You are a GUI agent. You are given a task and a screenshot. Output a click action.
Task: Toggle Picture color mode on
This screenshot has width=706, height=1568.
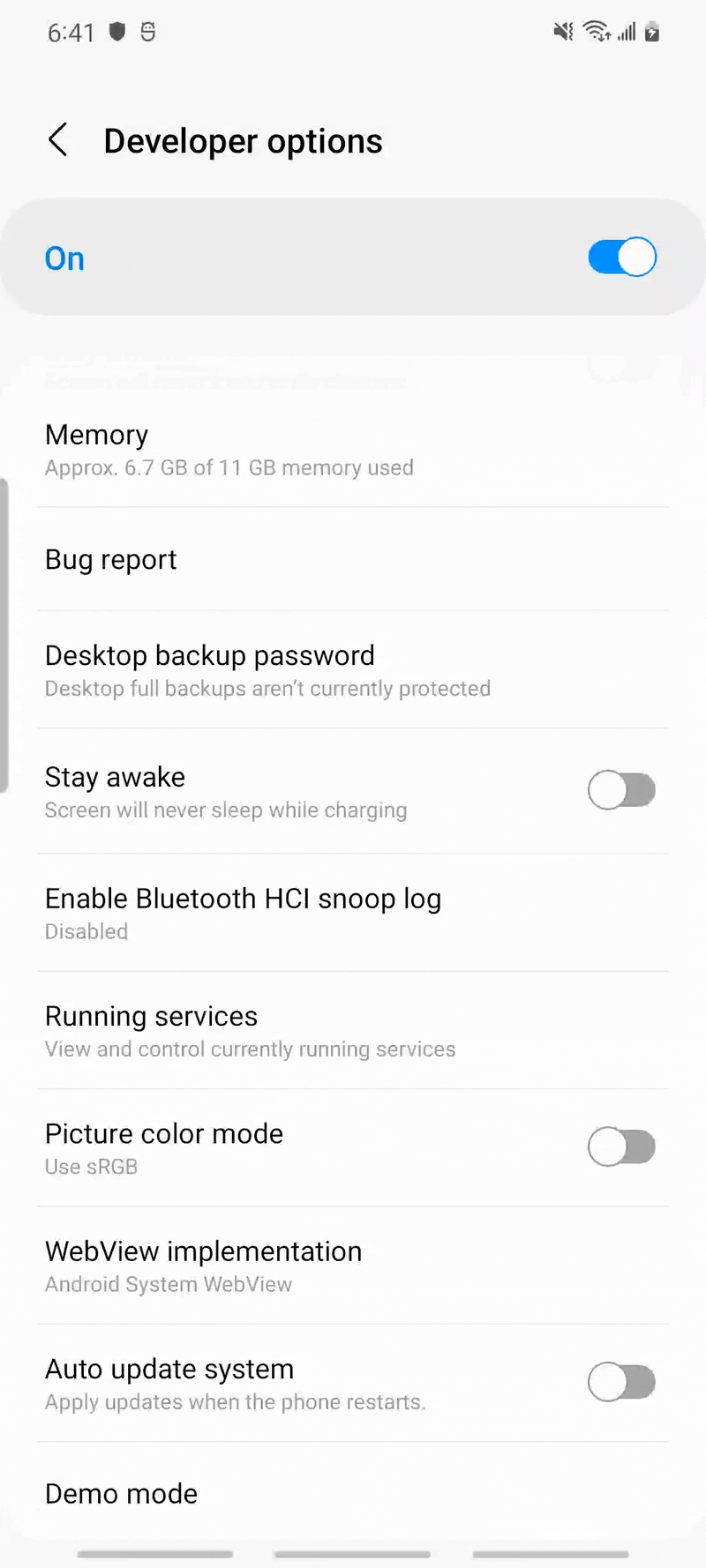(621, 1147)
